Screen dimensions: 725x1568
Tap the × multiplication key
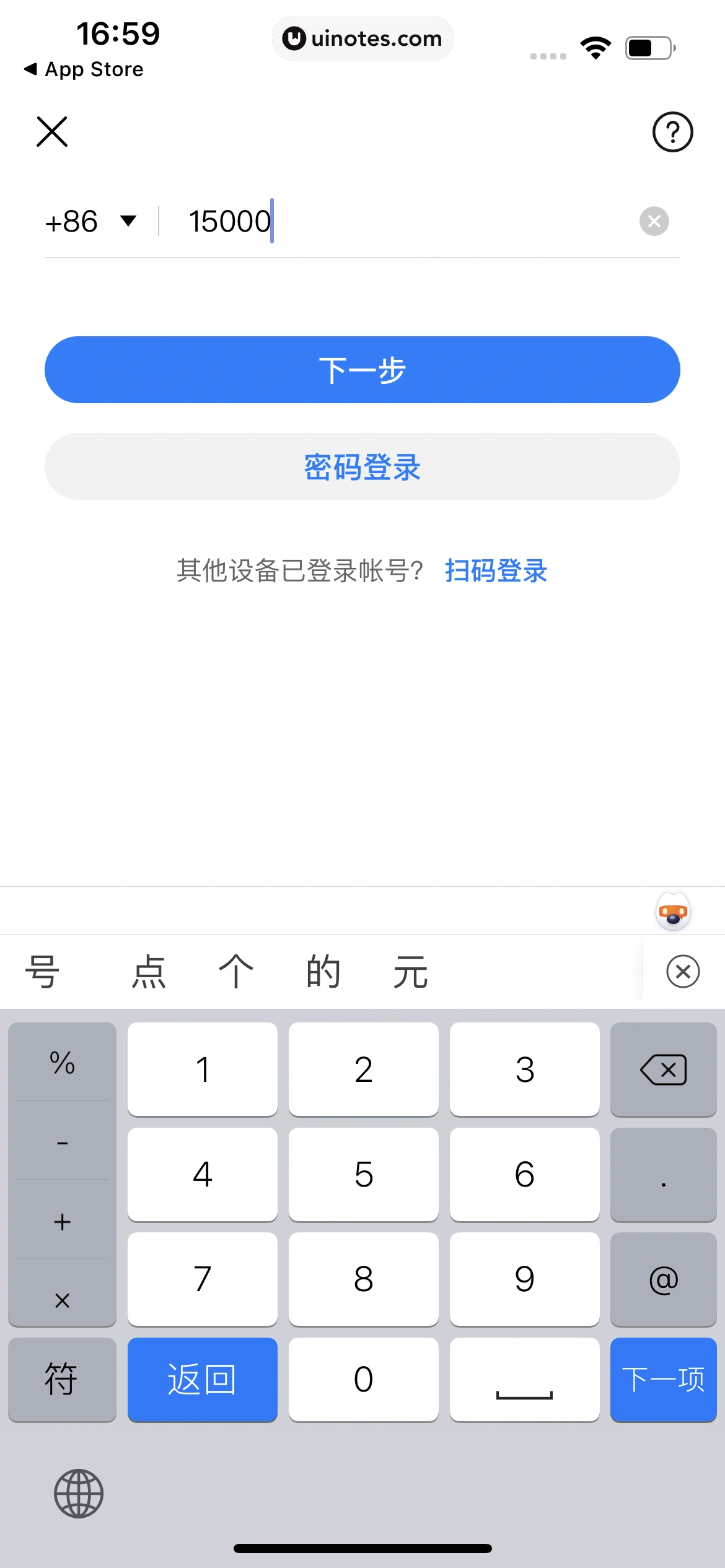[x=62, y=1300]
